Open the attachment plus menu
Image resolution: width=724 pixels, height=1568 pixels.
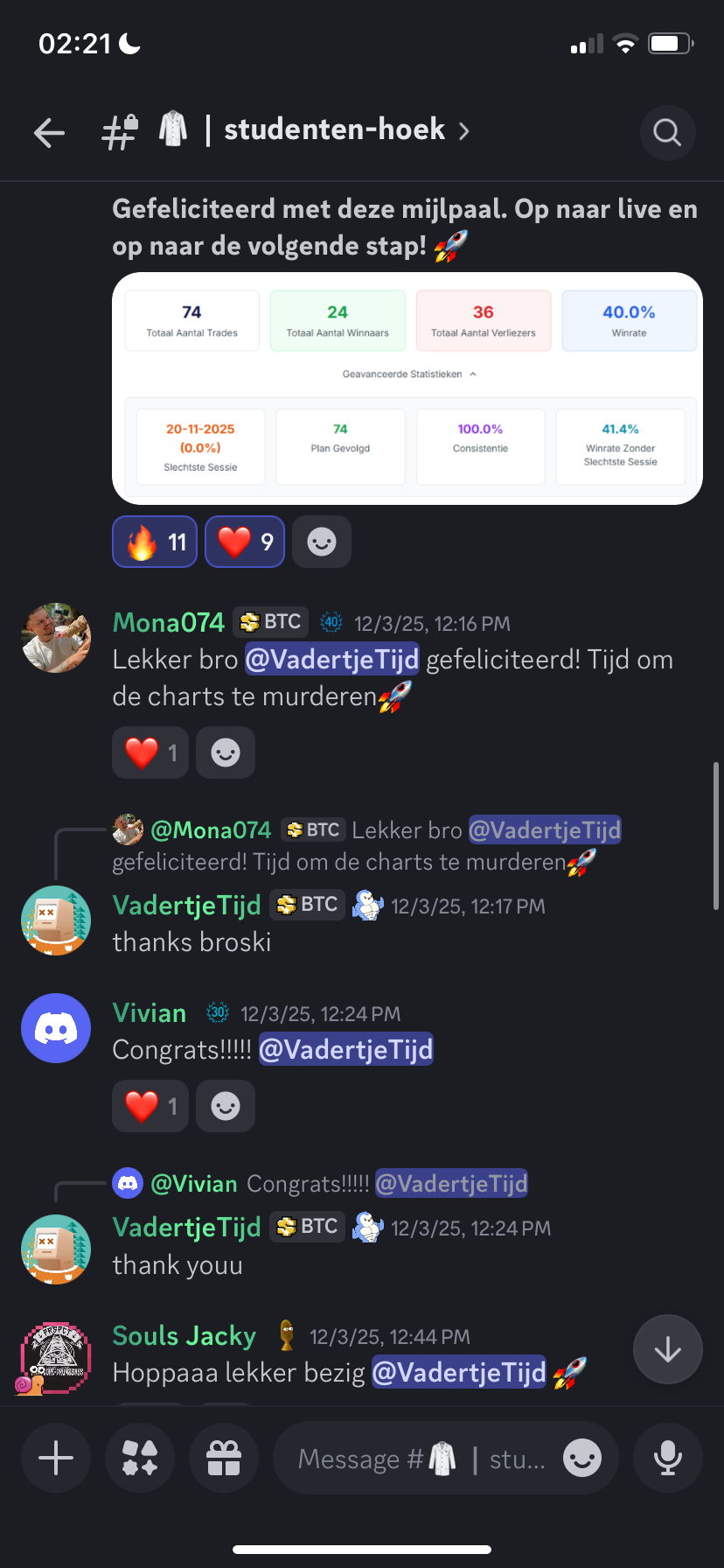point(56,1459)
